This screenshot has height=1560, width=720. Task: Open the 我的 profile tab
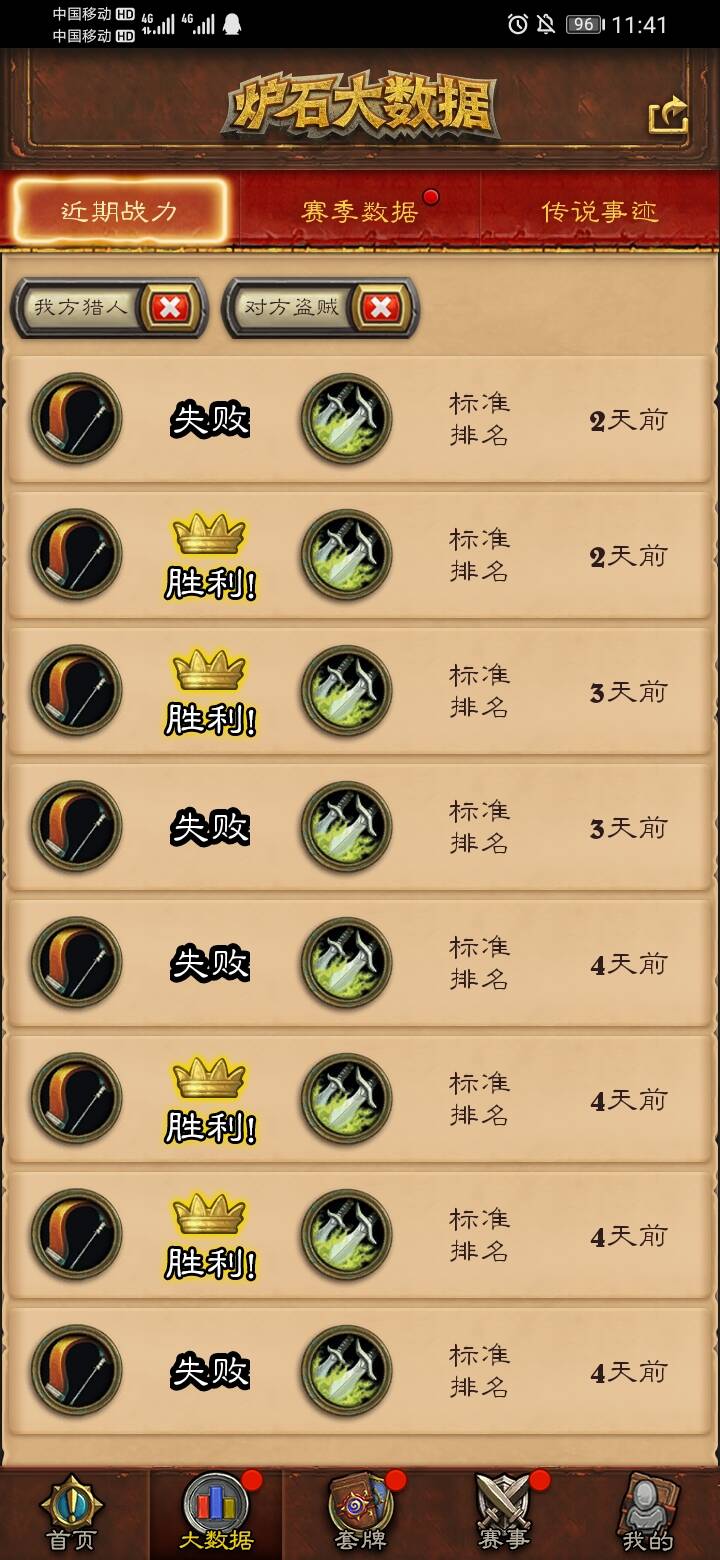[648, 1514]
